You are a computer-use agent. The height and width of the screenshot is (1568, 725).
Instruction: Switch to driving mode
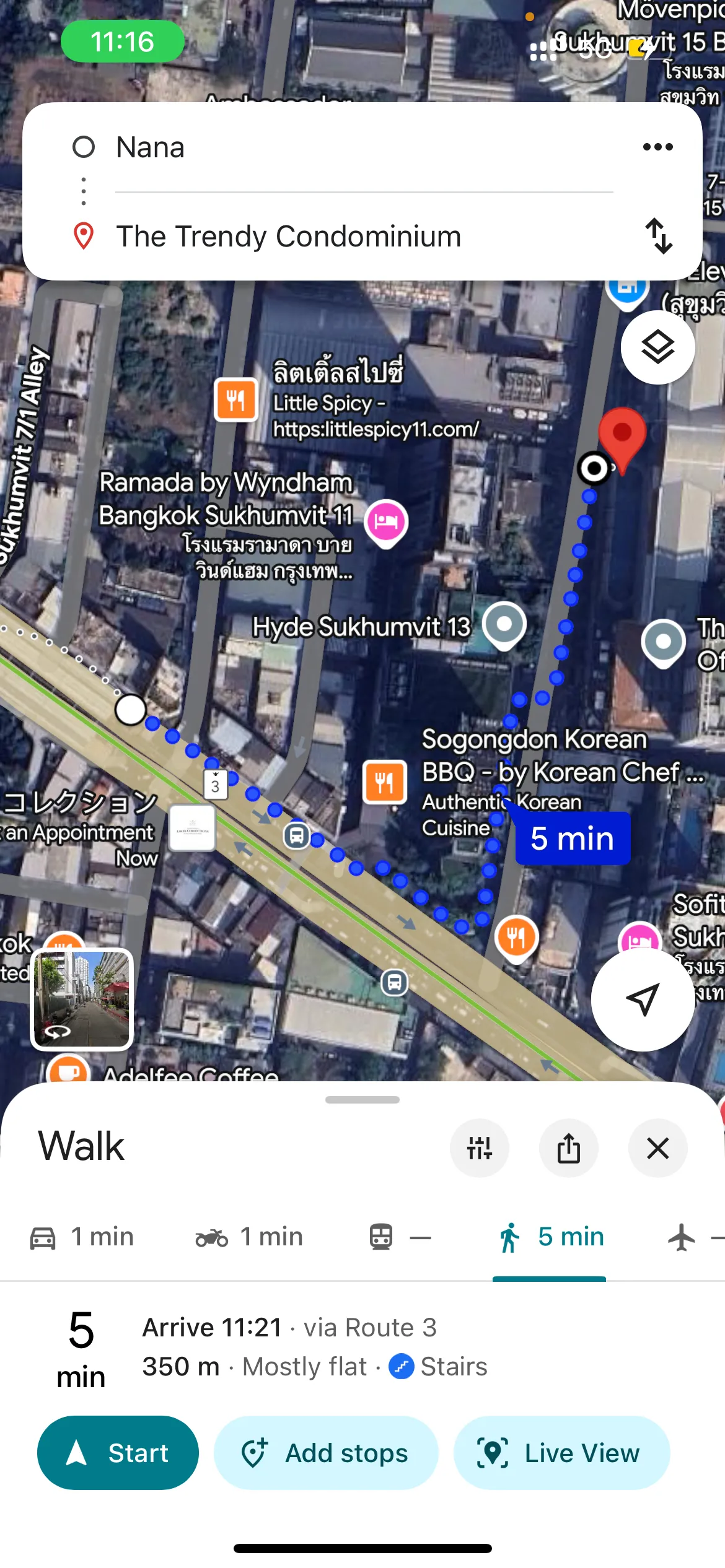(82, 1237)
